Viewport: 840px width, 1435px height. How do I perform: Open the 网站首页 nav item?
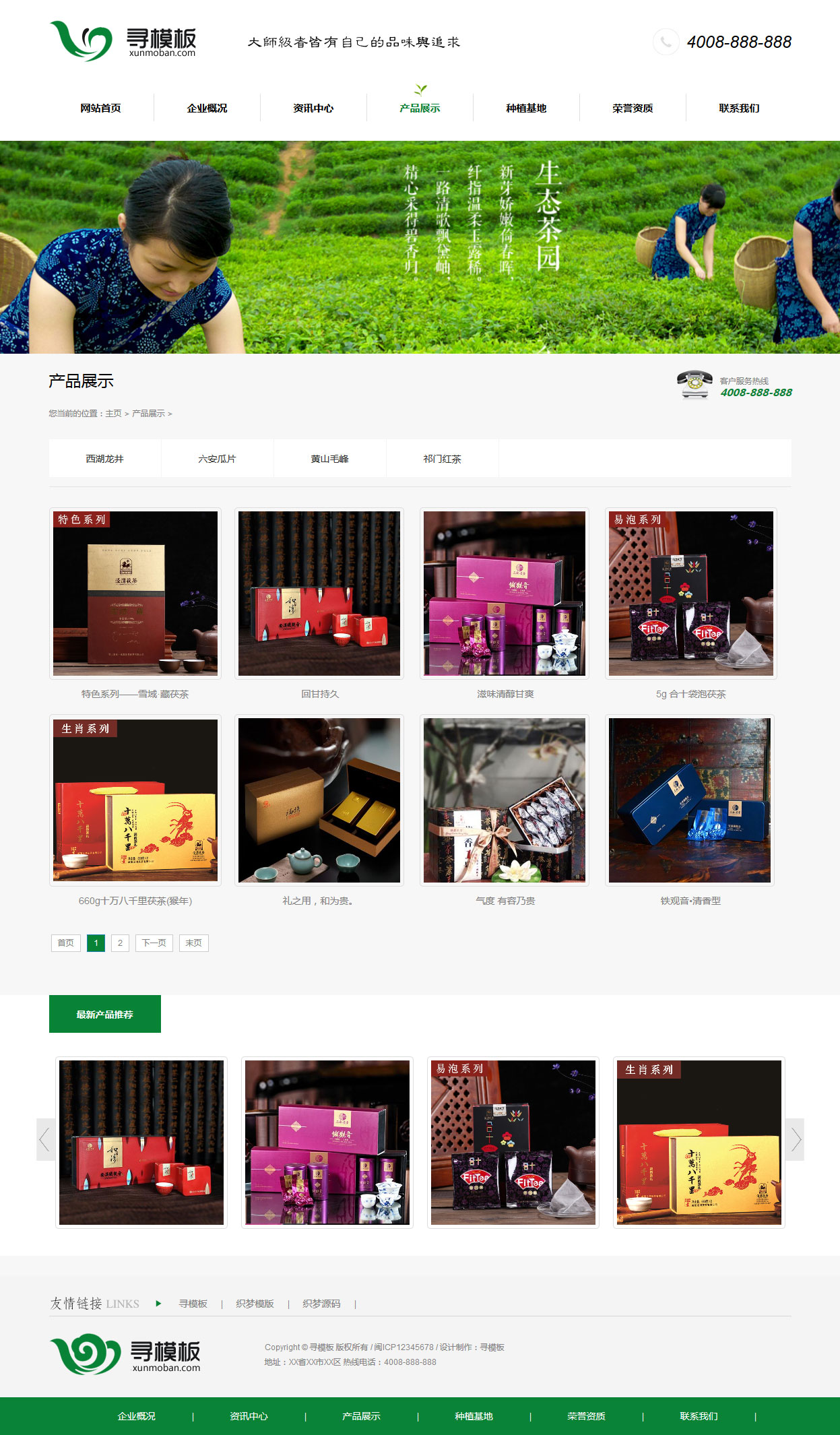point(100,108)
